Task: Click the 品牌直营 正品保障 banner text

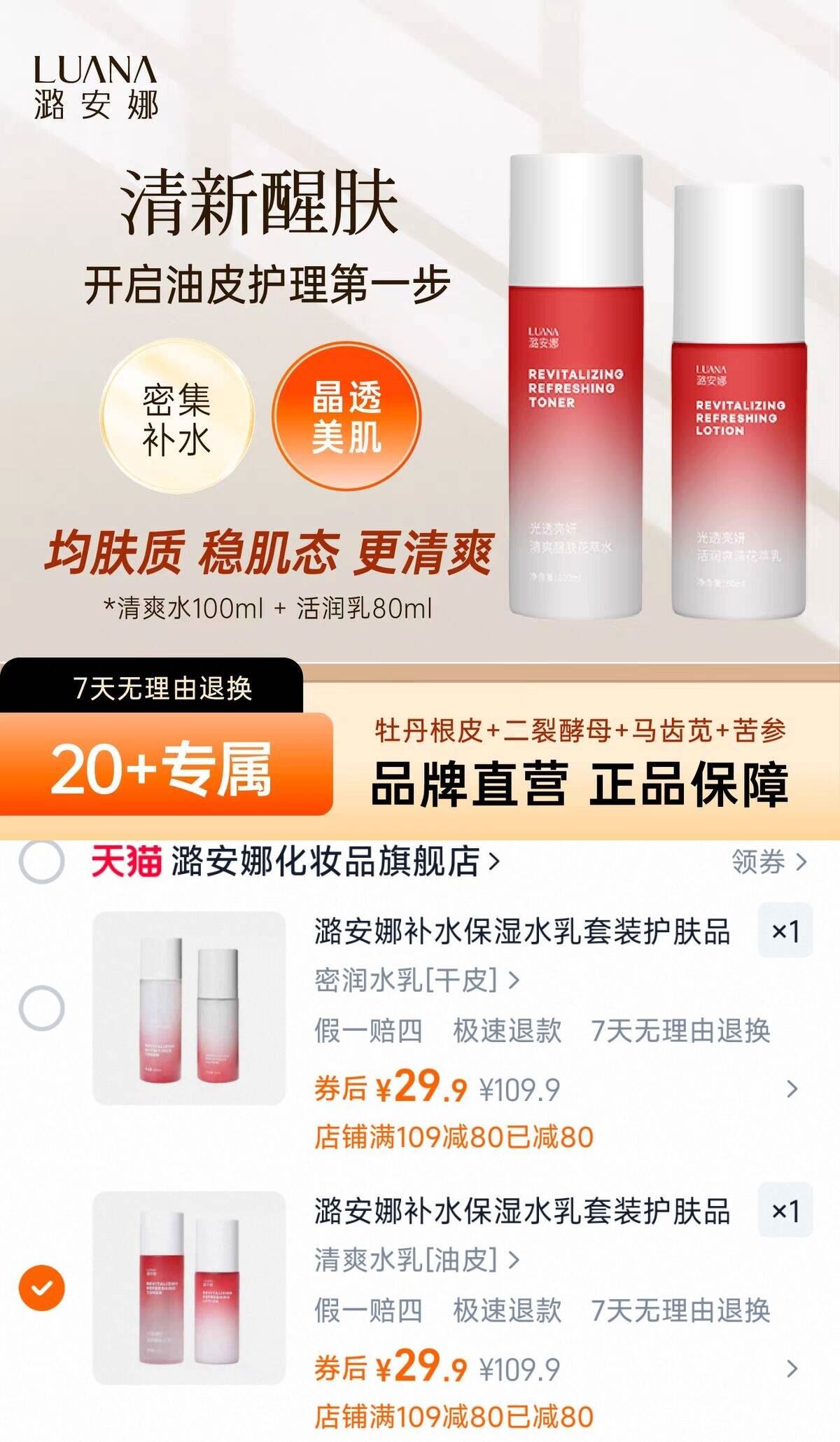Action: coord(583,786)
